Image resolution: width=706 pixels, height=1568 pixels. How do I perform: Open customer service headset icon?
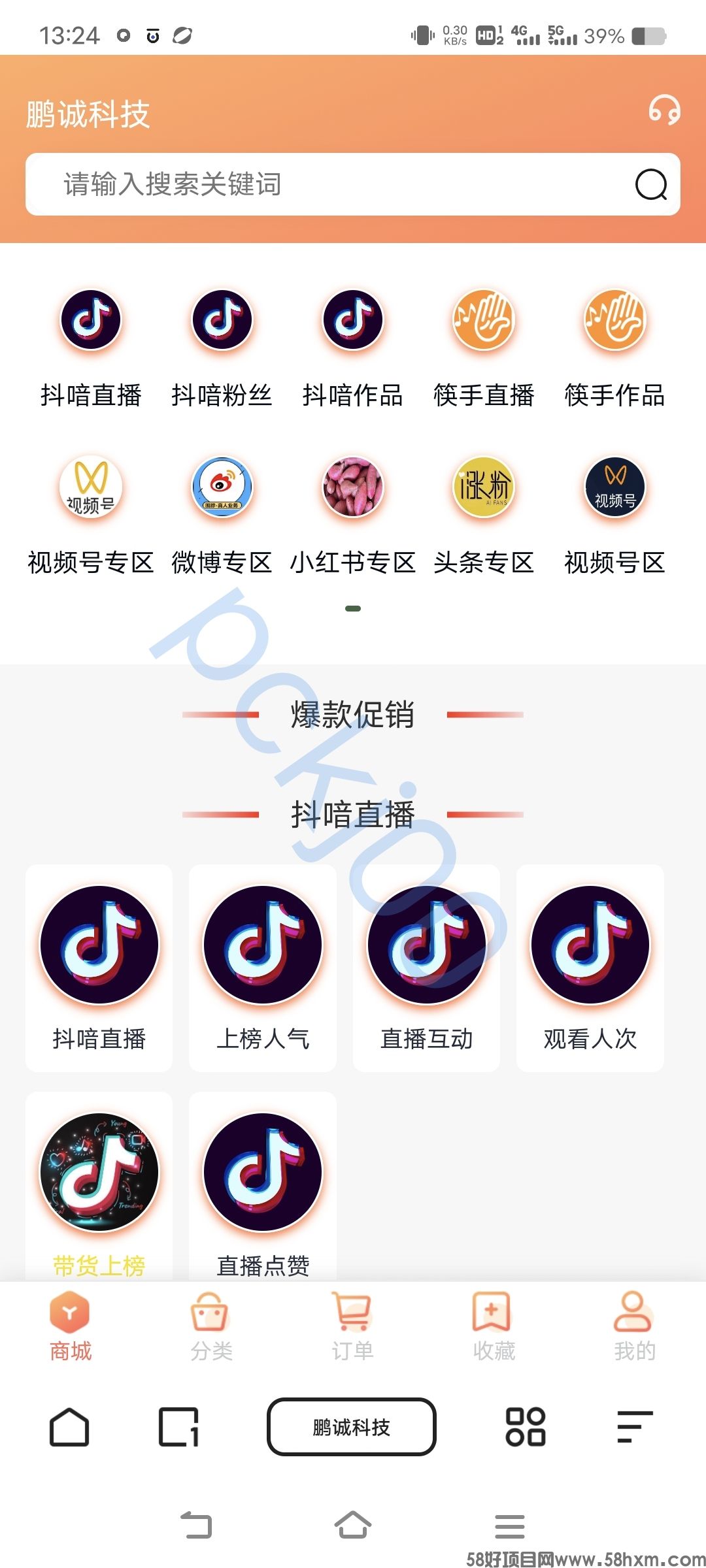pyautogui.click(x=664, y=110)
